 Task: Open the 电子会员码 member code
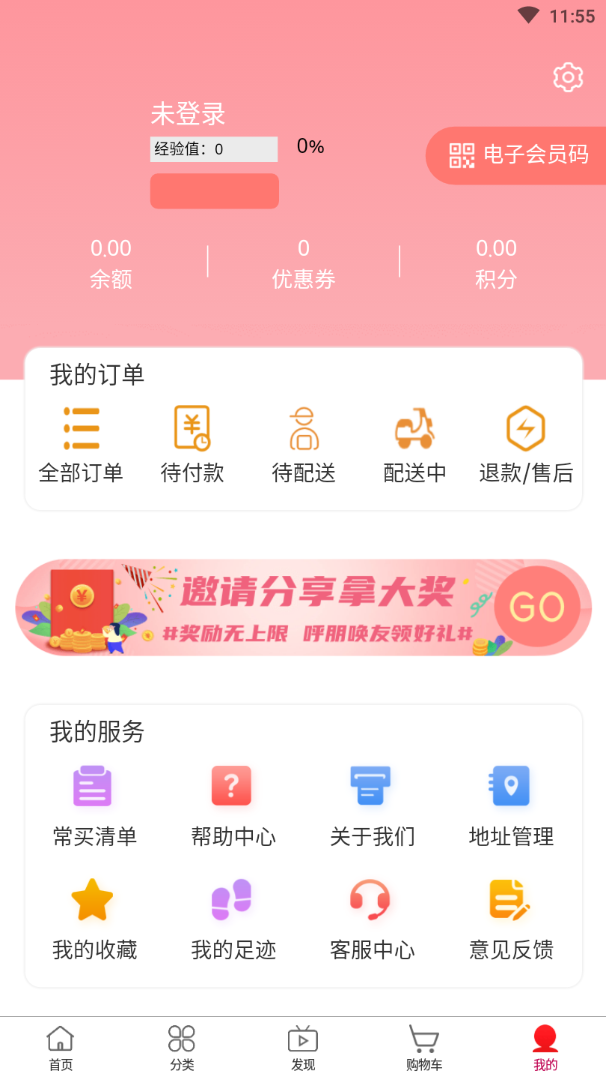pyautogui.click(x=518, y=155)
